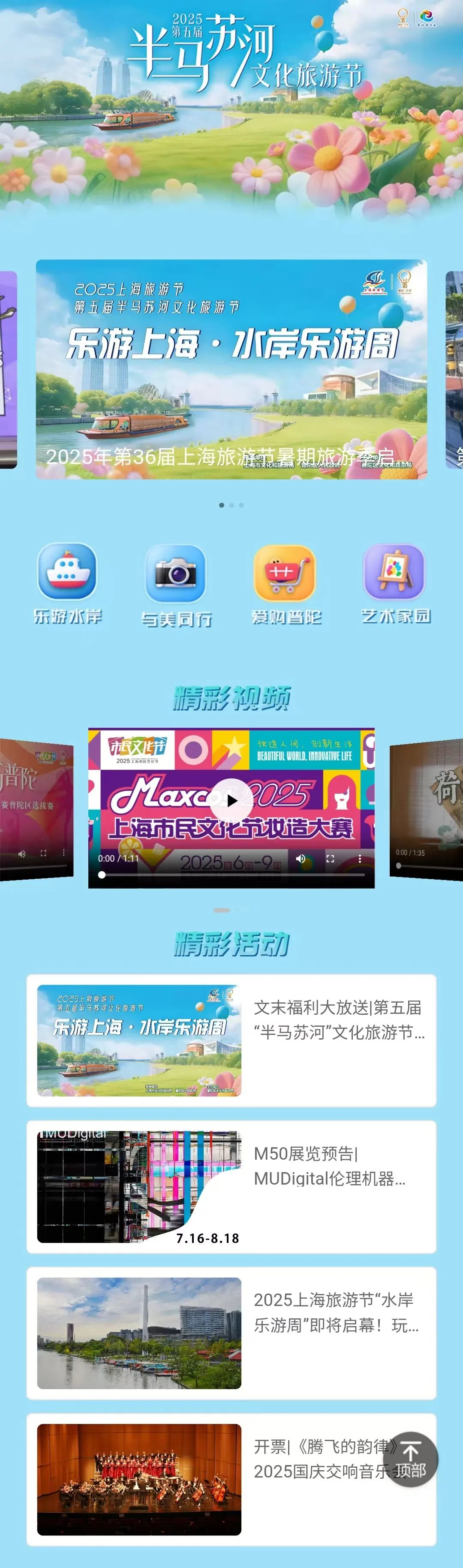This screenshot has height=1568, width=463.
Task: Open more options on the center video
Action: point(360,858)
